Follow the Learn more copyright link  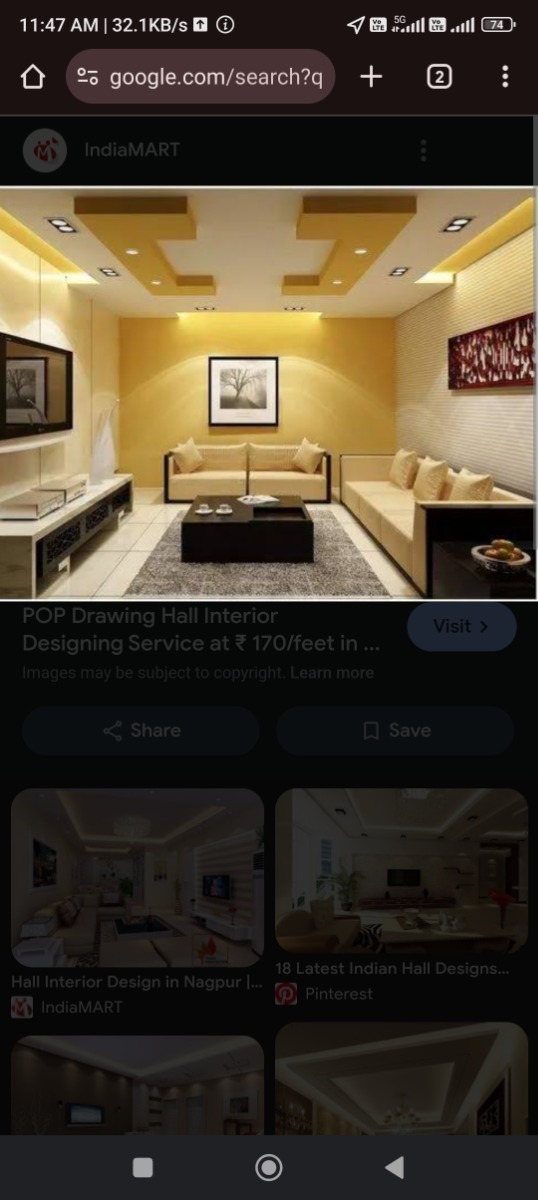[x=332, y=673]
